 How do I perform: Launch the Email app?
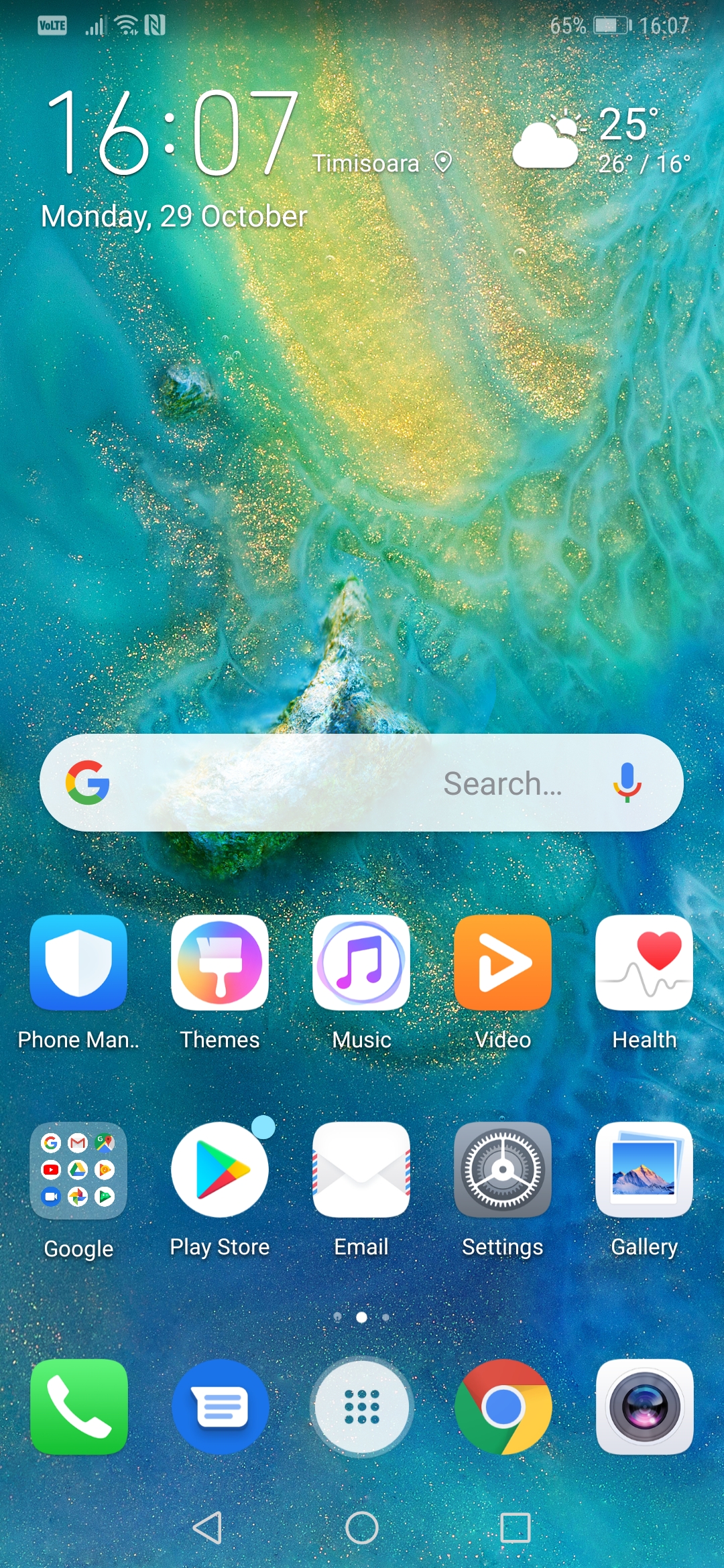[x=361, y=1170]
